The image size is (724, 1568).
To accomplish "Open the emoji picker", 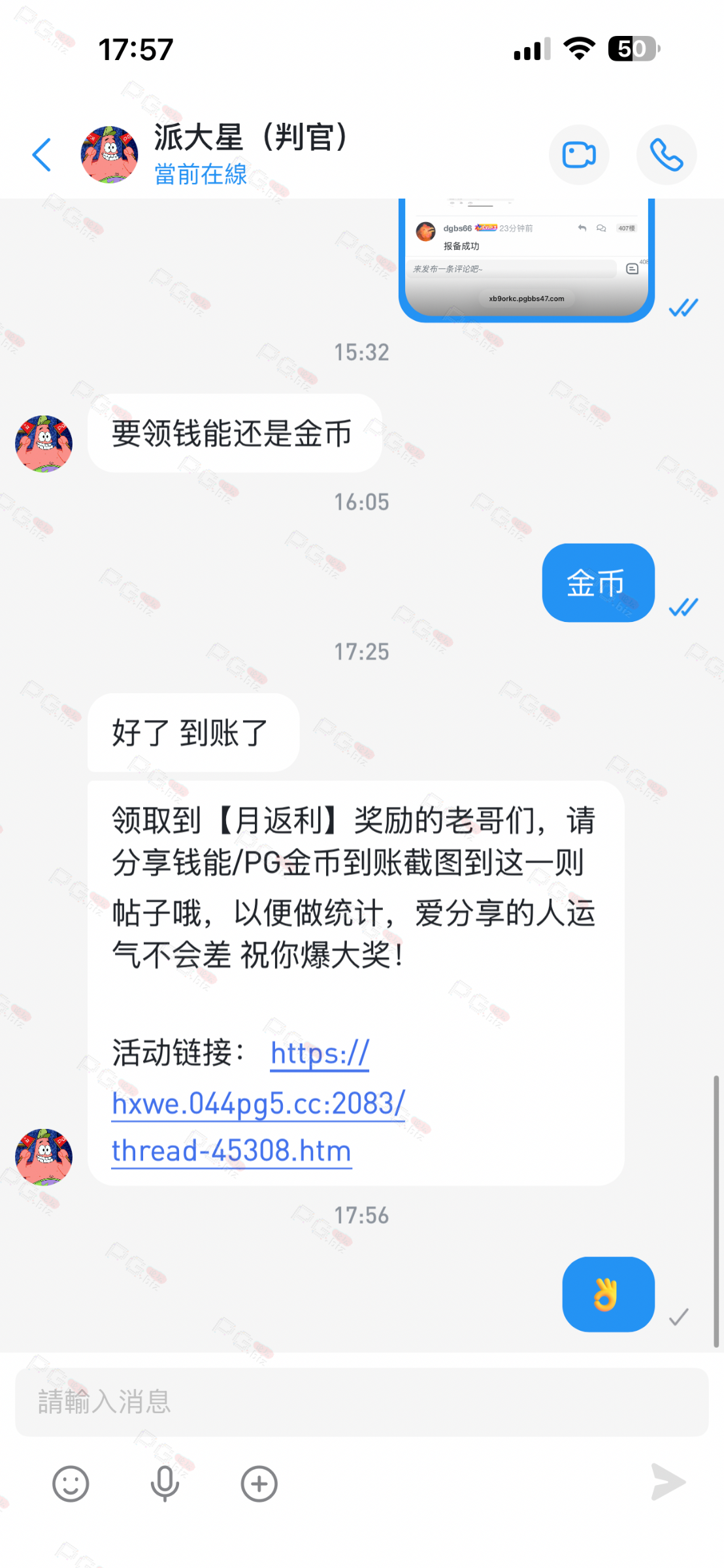I will pyautogui.click(x=71, y=1484).
